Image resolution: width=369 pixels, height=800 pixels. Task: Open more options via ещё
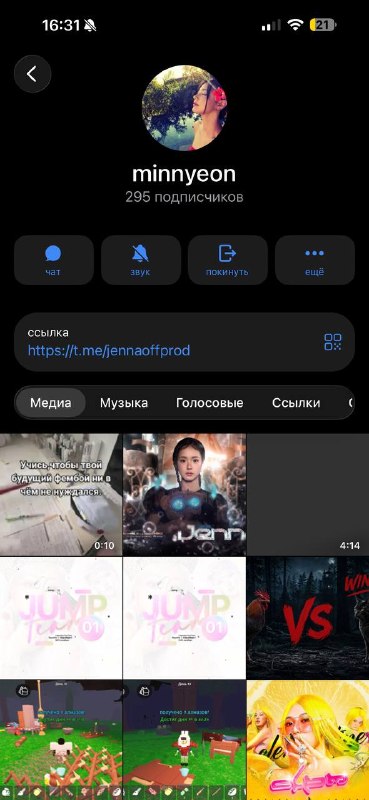pyautogui.click(x=315, y=260)
